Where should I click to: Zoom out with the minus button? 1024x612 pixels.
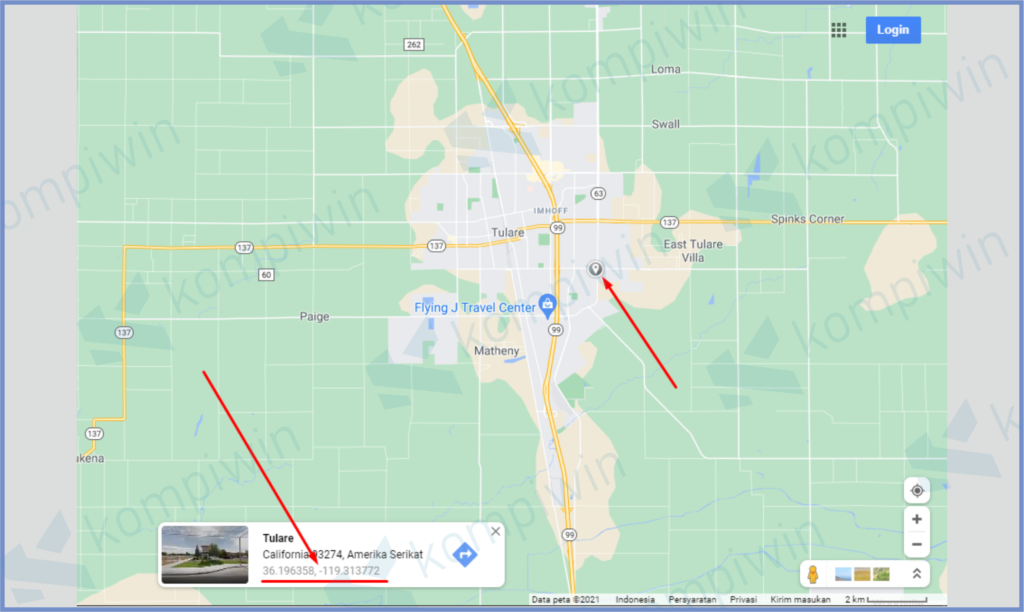click(917, 545)
